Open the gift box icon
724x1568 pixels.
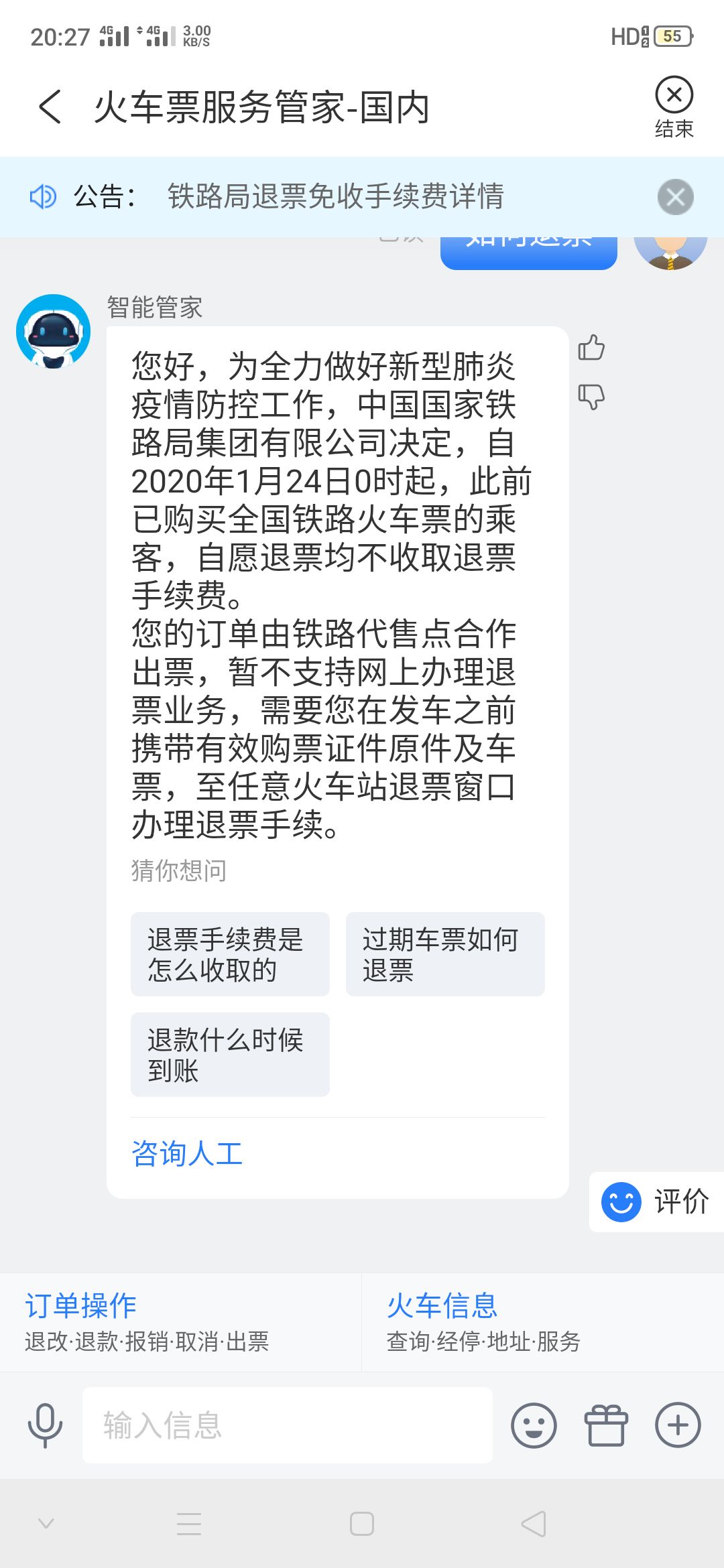606,1425
